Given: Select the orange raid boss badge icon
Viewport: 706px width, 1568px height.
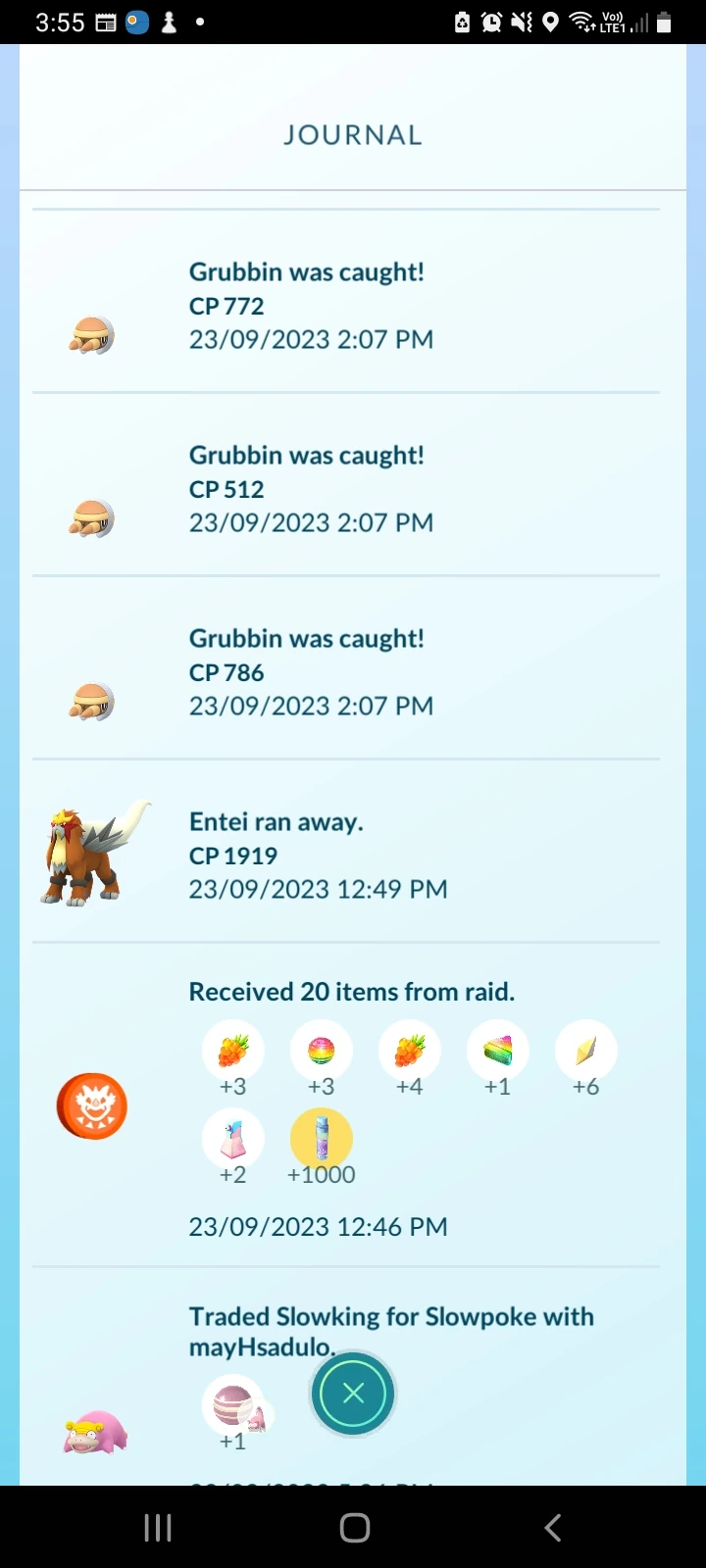Looking at the screenshot, I should [91, 1105].
